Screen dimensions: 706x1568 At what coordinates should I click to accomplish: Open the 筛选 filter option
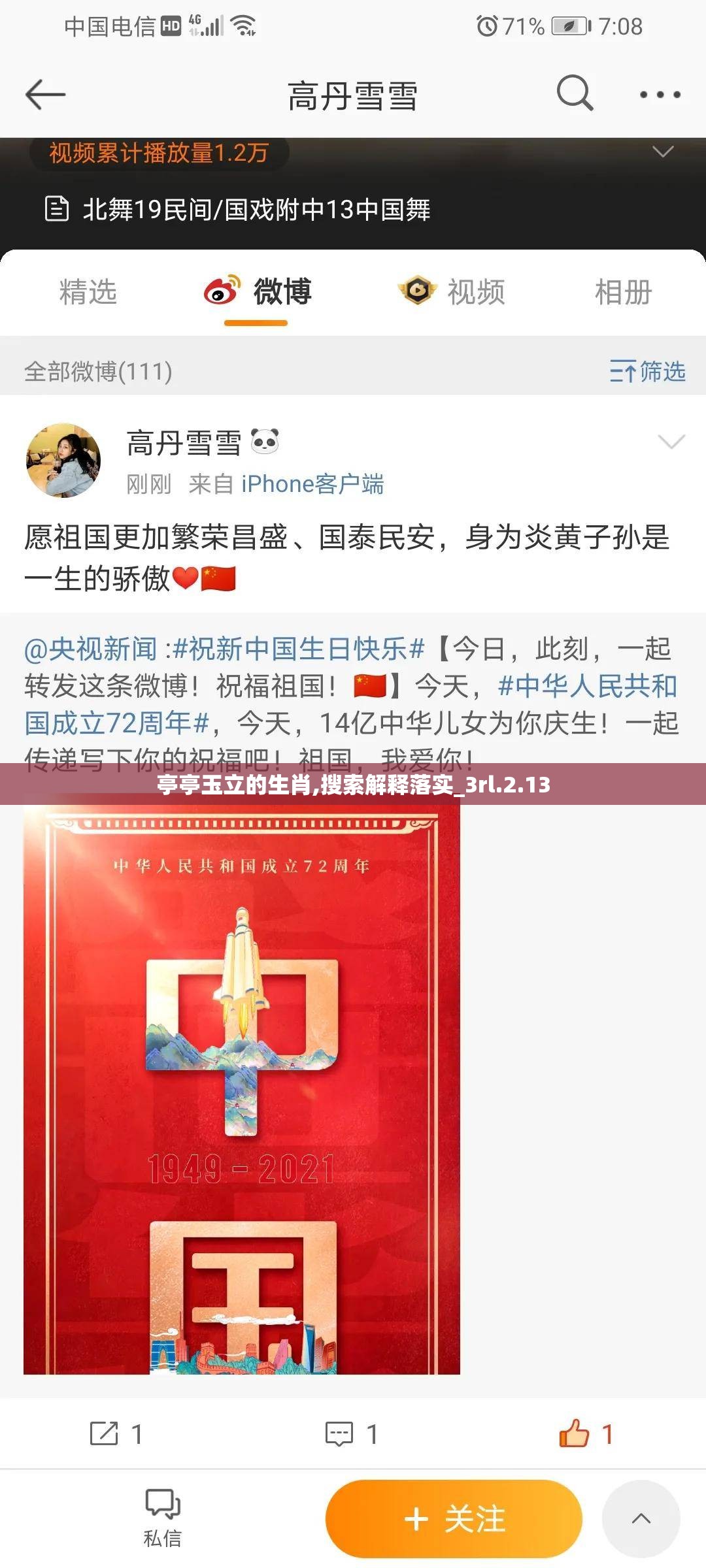[x=647, y=371]
